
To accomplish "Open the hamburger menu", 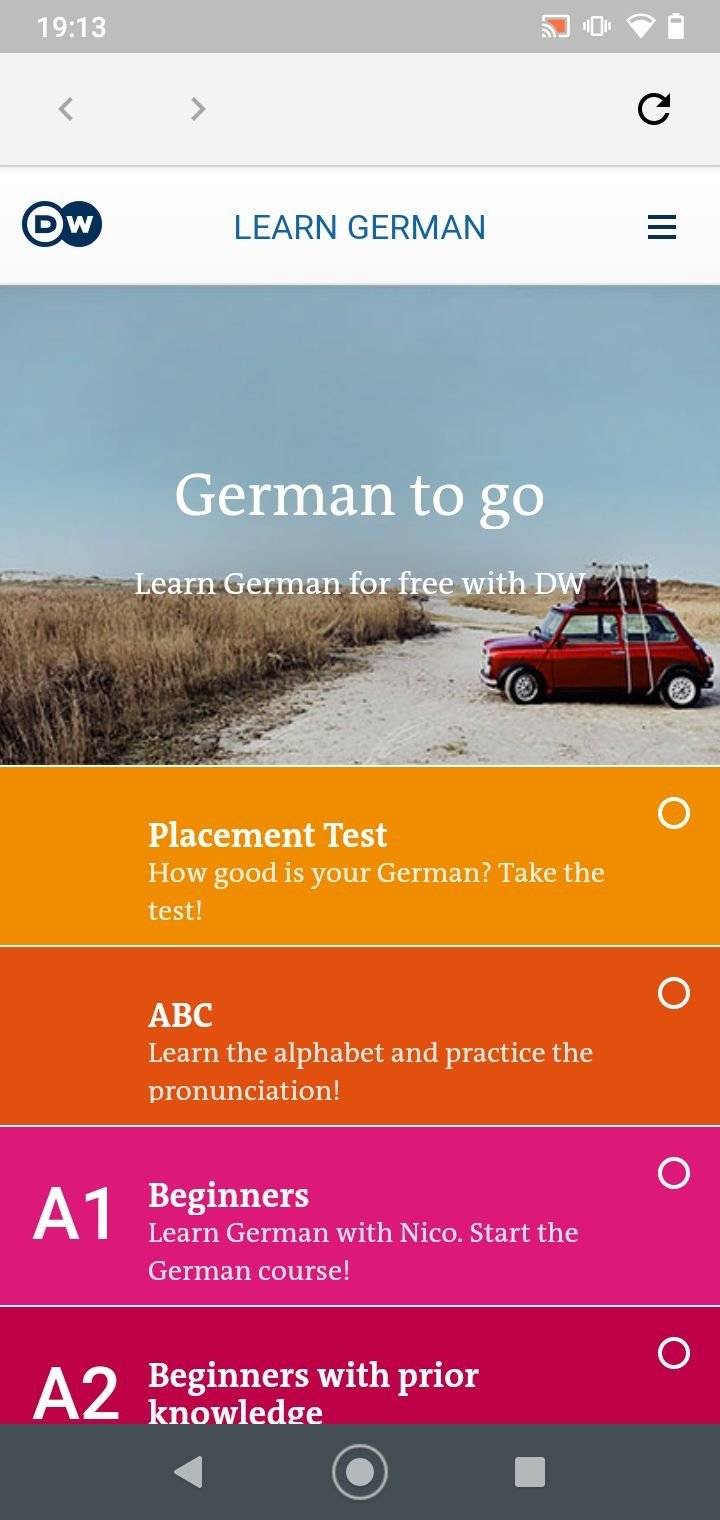I will coord(662,228).
